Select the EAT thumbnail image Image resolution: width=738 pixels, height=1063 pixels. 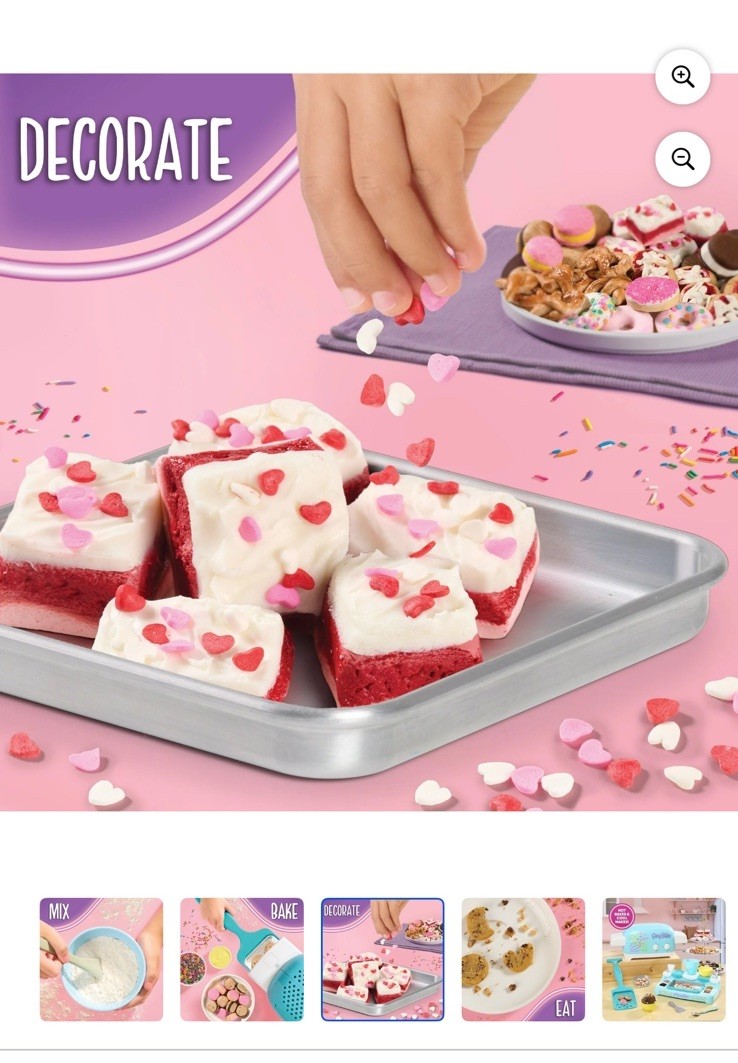pyautogui.click(x=523, y=959)
